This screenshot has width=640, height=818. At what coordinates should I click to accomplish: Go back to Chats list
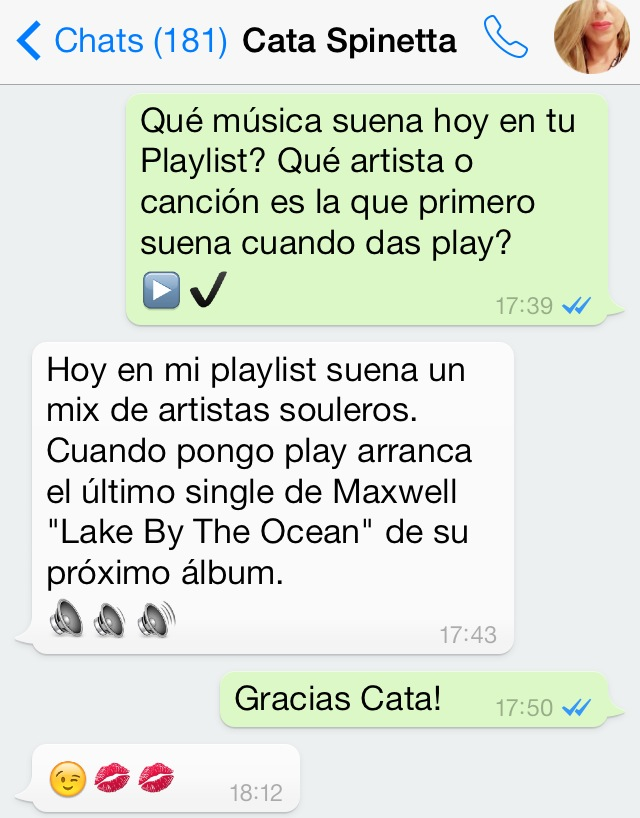[120, 41]
